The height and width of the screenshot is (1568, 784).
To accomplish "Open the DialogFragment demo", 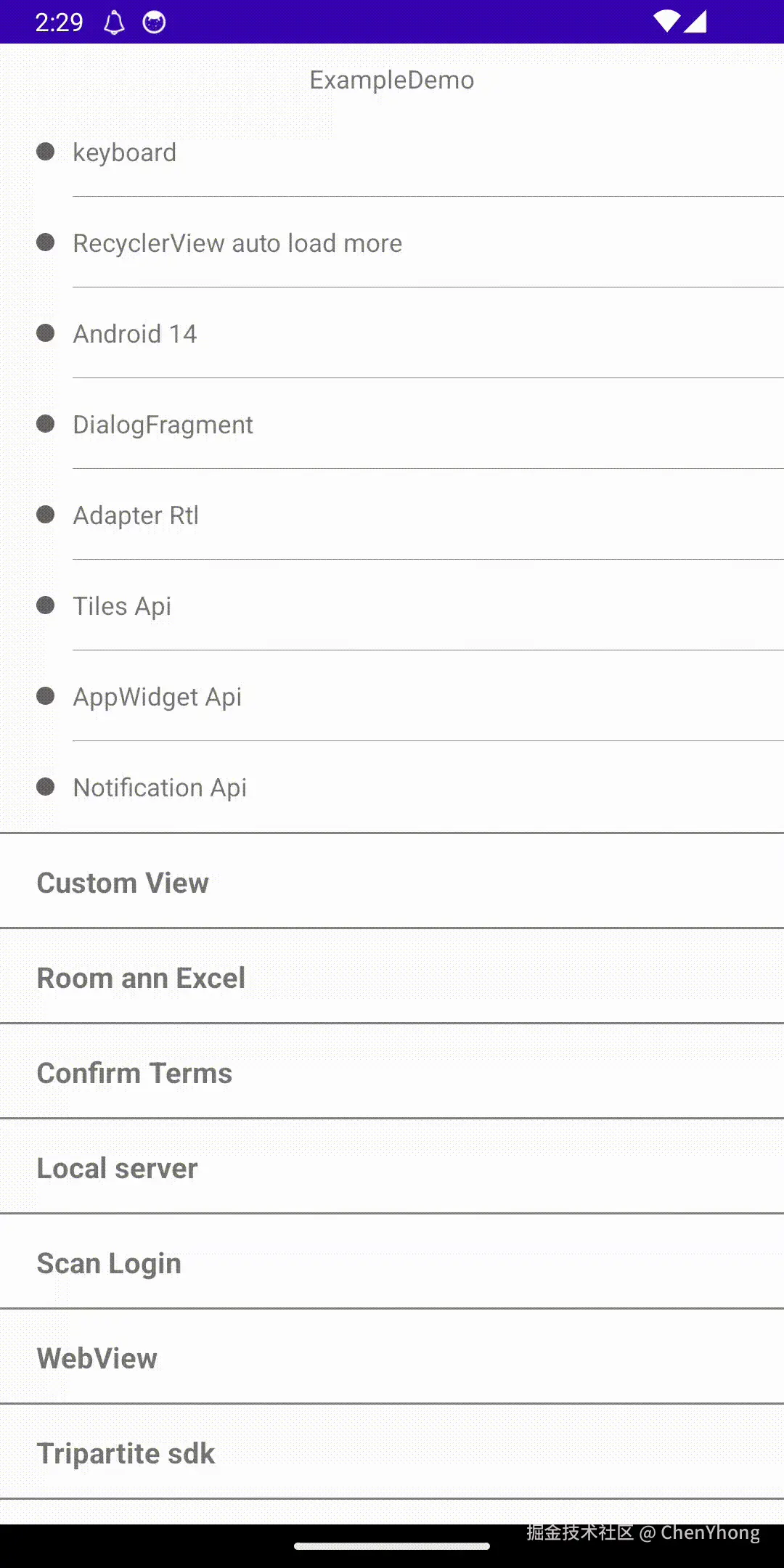I will (163, 425).
